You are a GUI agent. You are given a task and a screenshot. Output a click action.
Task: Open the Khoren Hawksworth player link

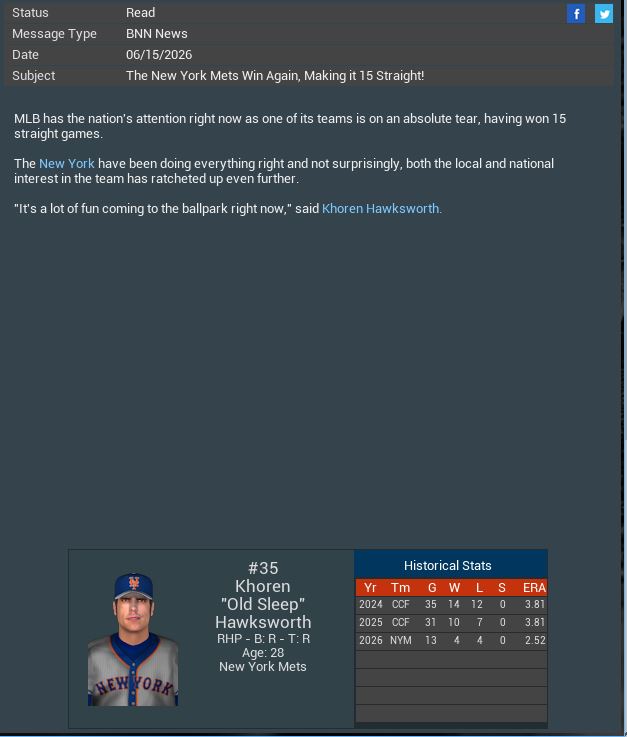click(x=381, y=209)
